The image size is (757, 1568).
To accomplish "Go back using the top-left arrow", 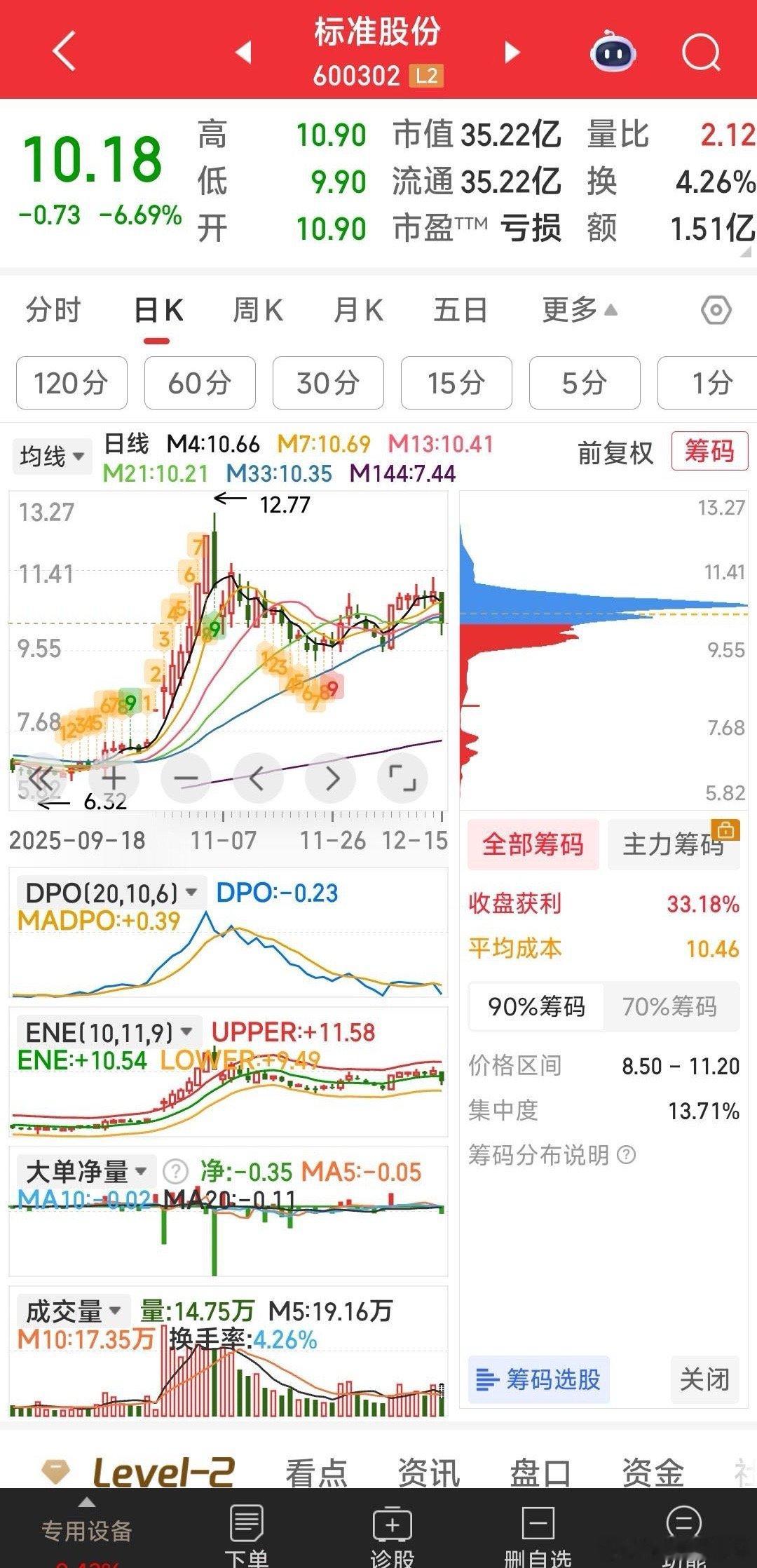I will [x=64, y=51].
